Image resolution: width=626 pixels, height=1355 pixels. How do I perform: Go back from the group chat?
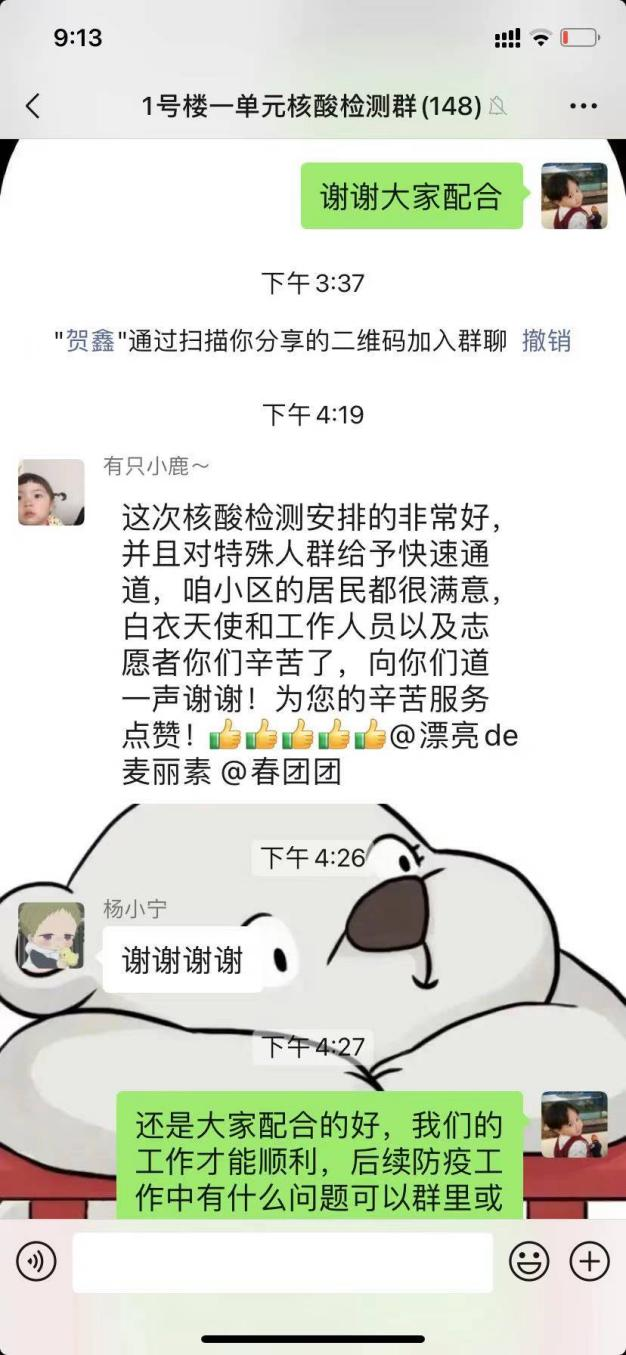(x=33, y=106)
